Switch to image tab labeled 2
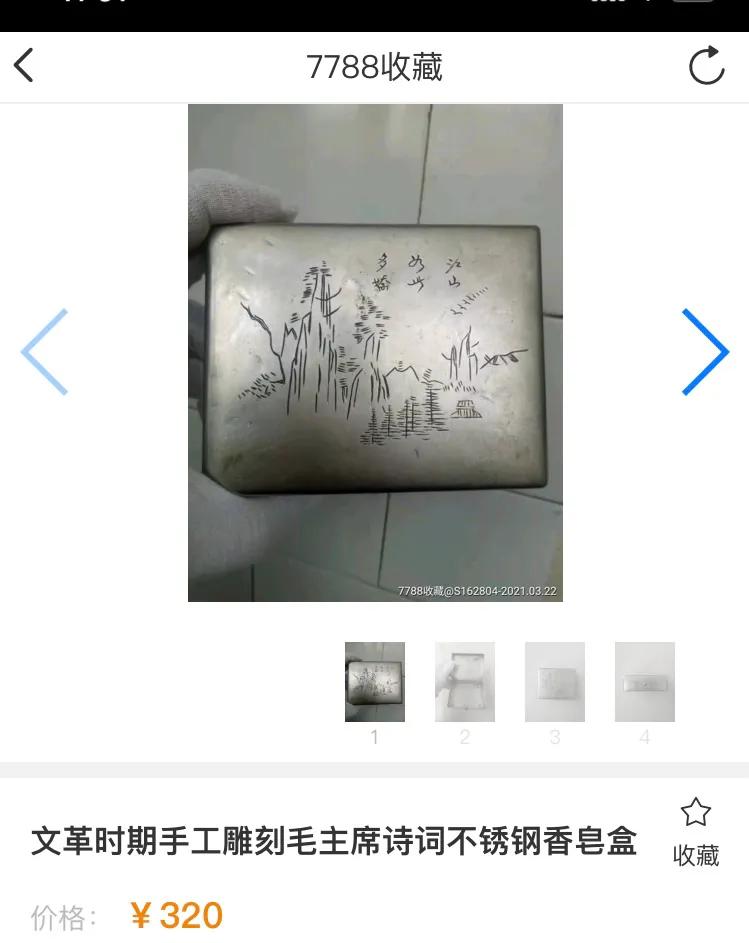Screen dimensions: 749x943 click(465, 738)
